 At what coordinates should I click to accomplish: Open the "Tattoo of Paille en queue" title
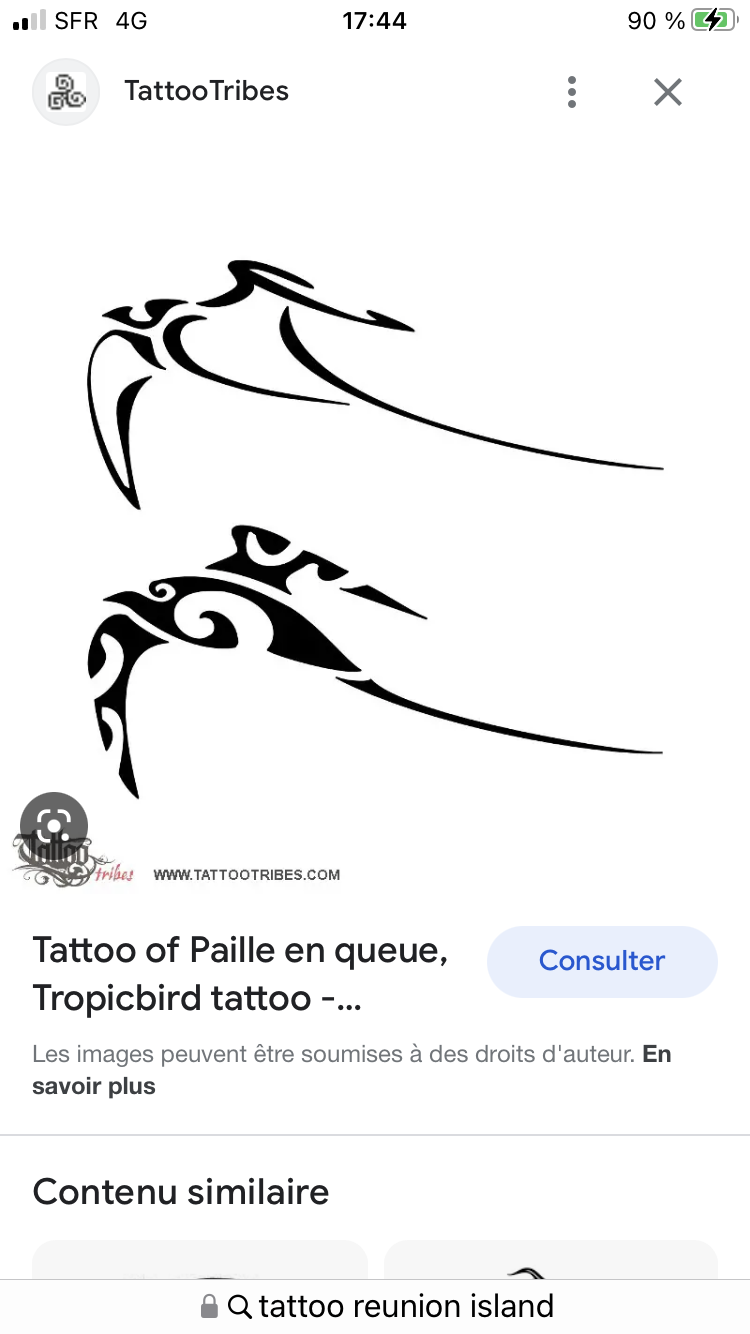click(240, 973)
